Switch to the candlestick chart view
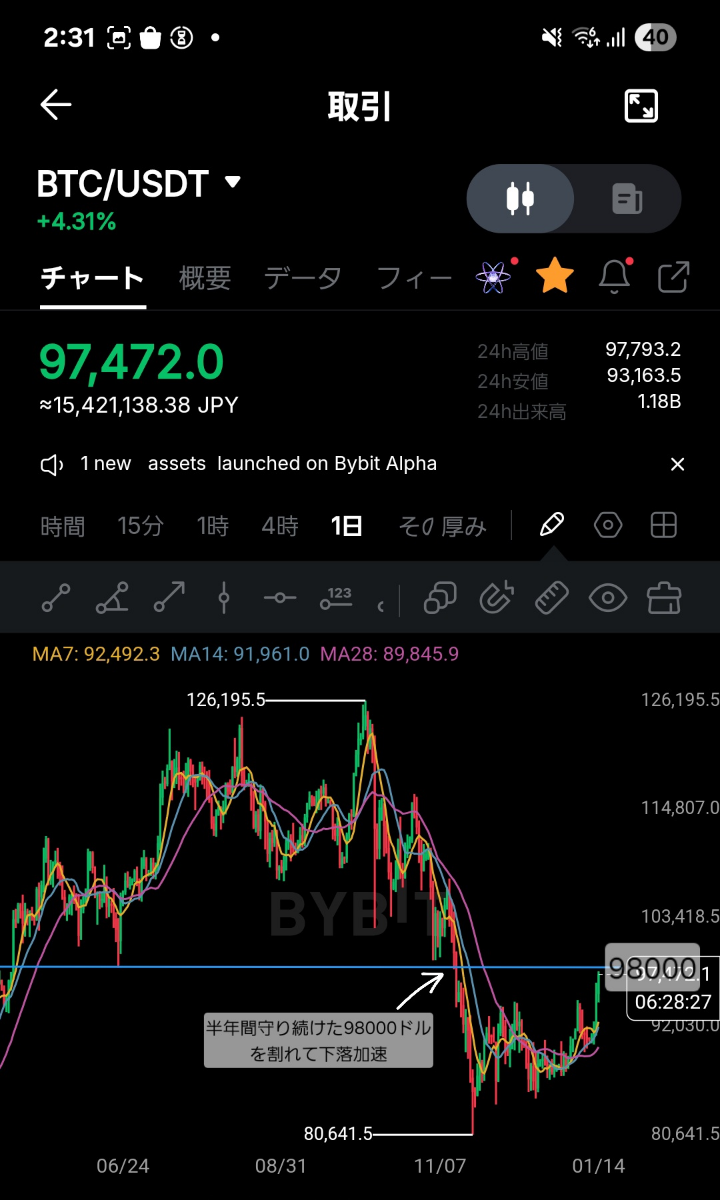The image size is (720, 1200). coord(520,198)
